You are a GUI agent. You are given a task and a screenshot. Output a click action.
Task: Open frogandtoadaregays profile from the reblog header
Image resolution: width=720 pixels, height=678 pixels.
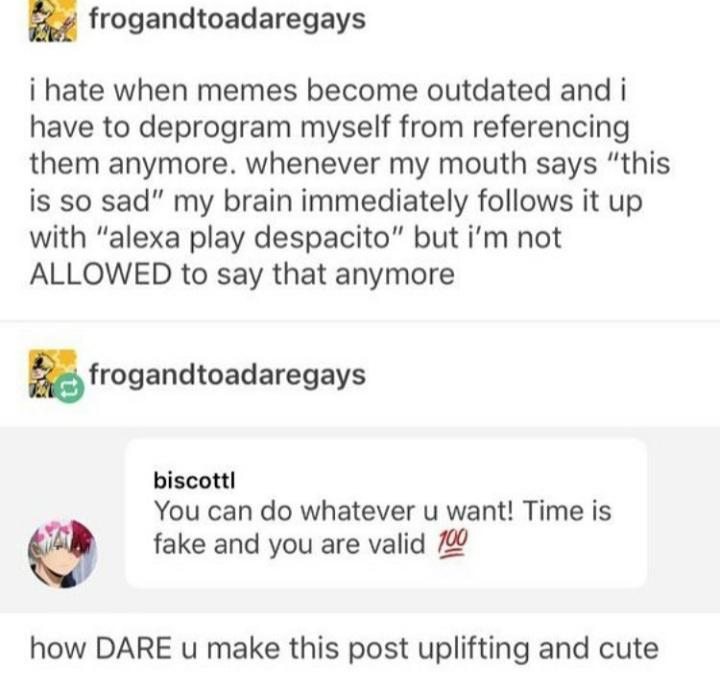[227, 376]
